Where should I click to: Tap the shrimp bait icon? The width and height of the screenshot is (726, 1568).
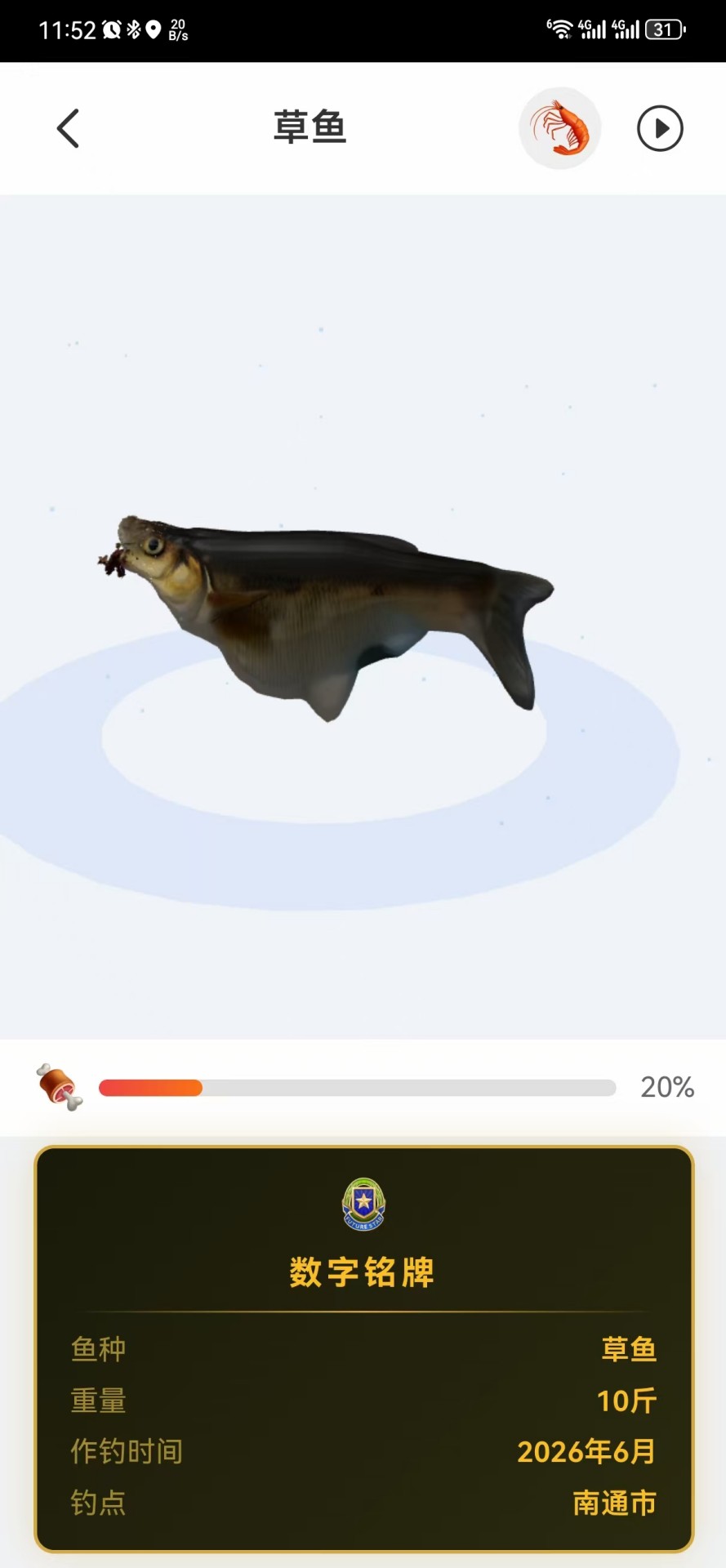point(560,128)
